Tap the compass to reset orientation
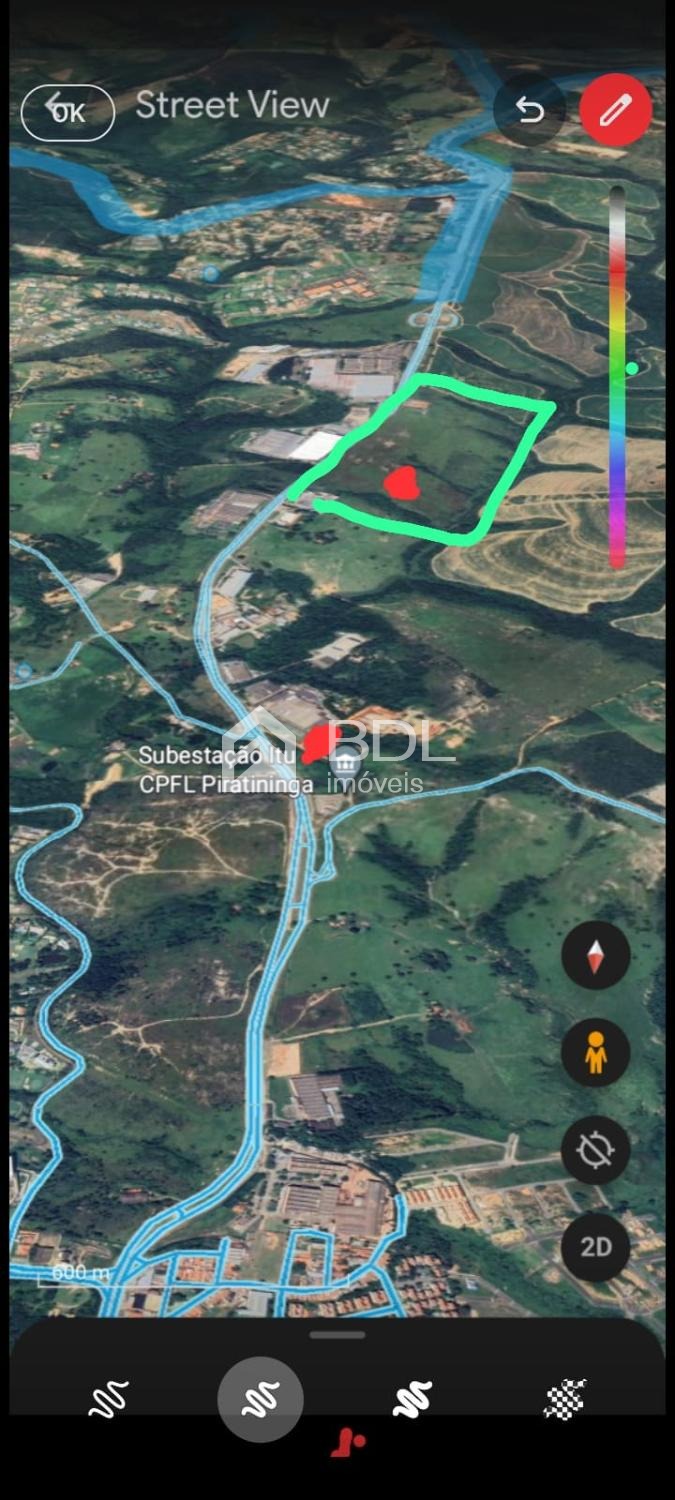Screen dimensions: 675x1500 click(595, 956)
